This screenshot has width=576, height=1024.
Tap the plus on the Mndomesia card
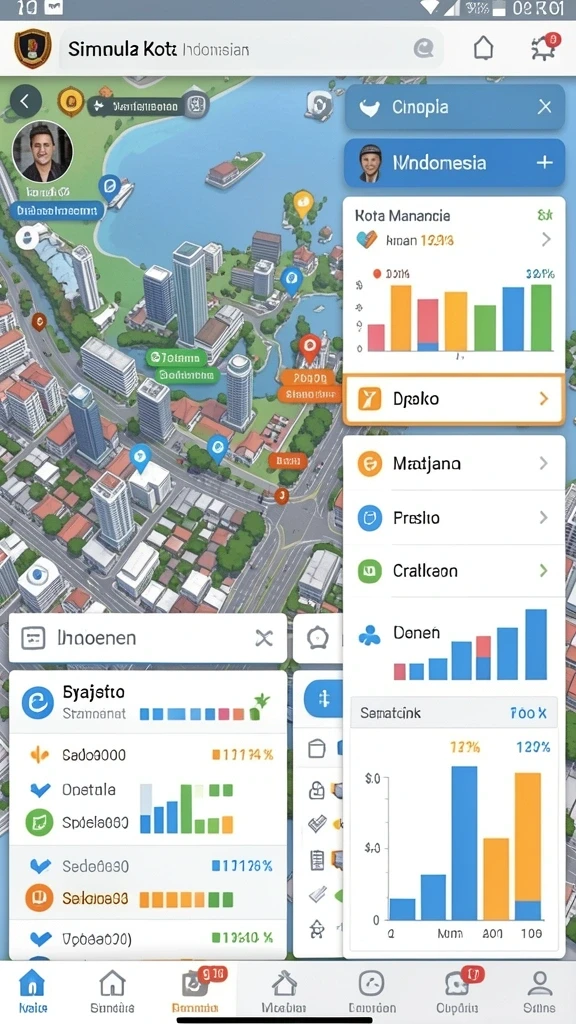[545, 163]
